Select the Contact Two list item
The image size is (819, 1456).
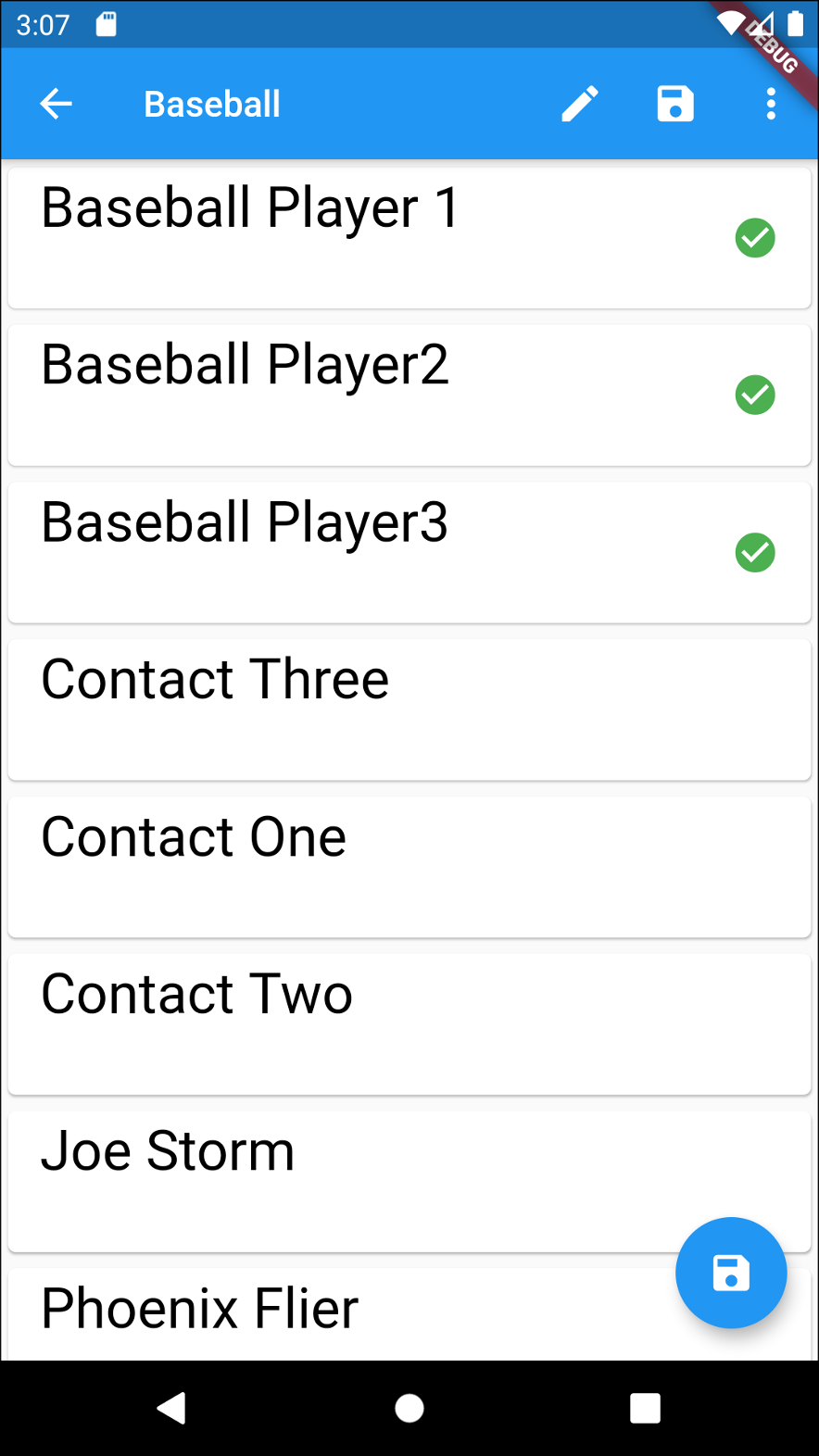pyautogui.click(x=409, y=1023)
